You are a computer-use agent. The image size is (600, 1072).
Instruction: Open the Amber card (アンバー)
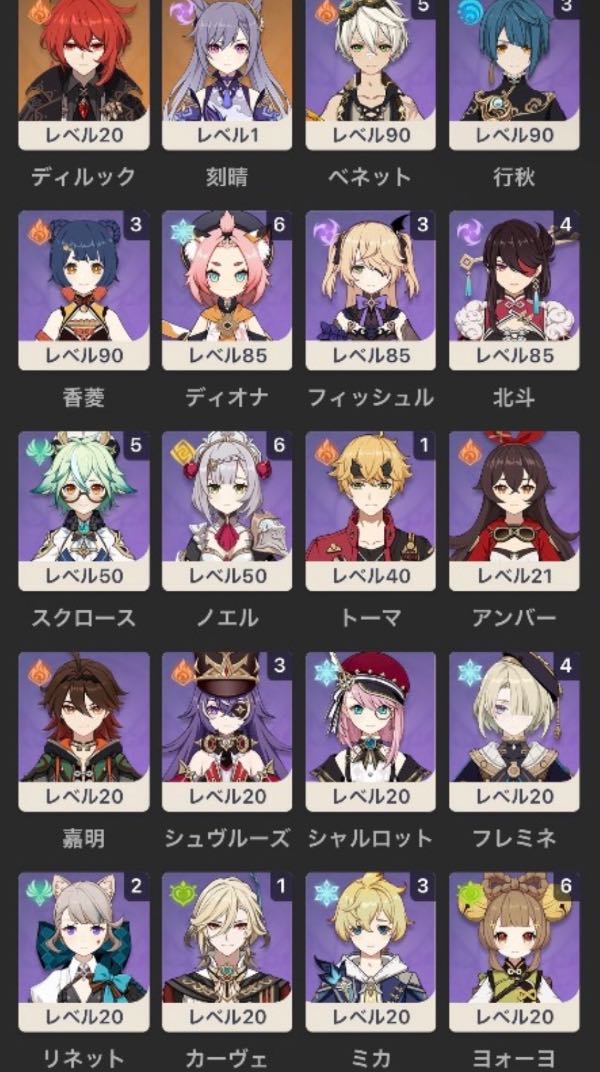coord(514,510)
